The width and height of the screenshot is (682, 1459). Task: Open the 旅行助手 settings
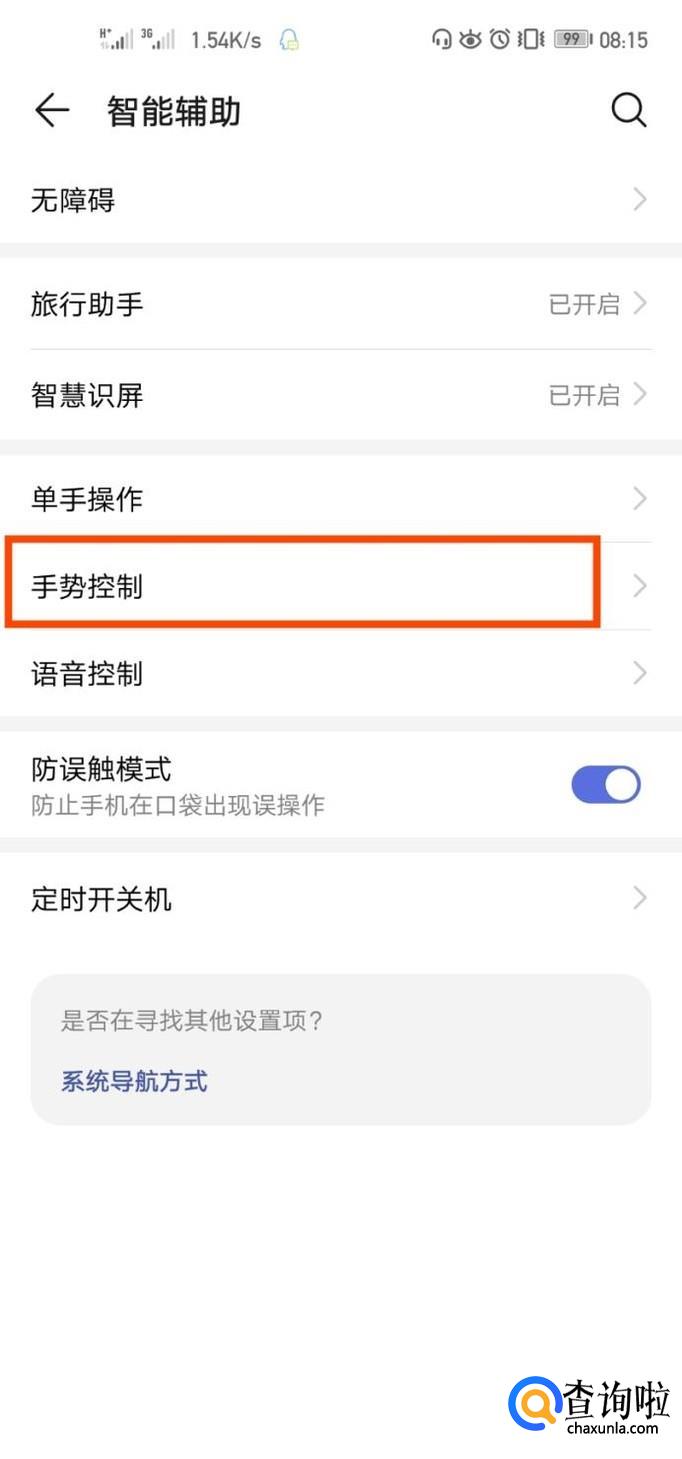(x=340, y=304)
